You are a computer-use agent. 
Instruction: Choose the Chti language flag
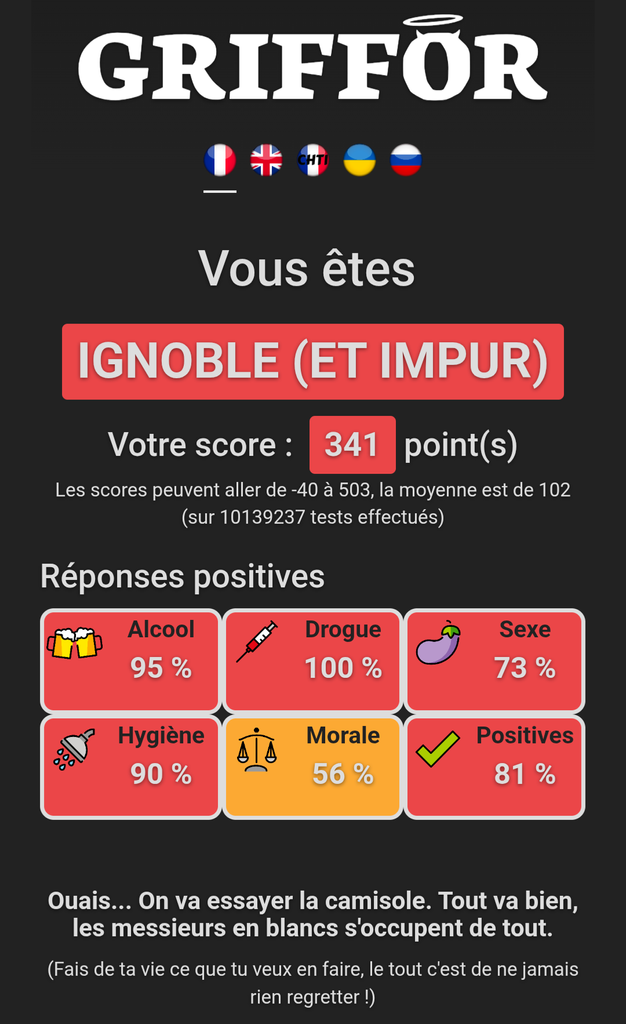coord(313,160)
